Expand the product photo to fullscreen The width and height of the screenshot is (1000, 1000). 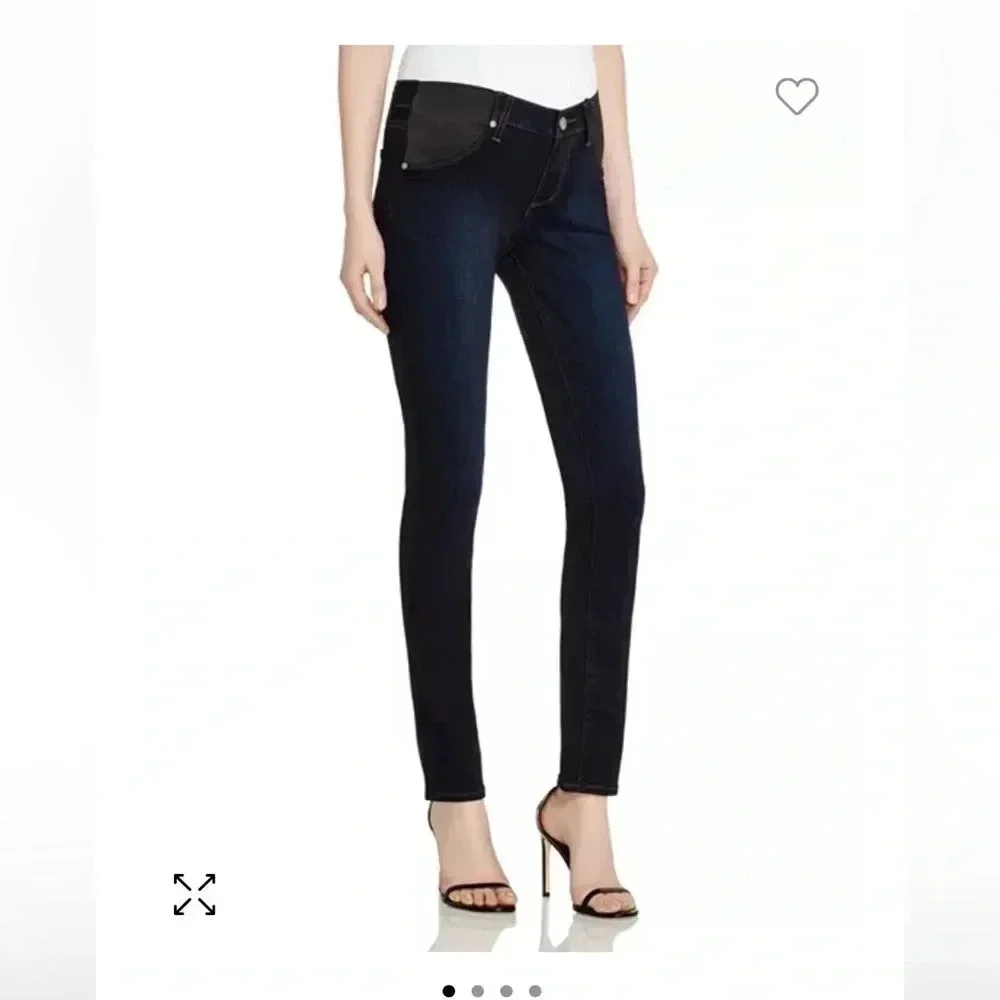(194, 894)
